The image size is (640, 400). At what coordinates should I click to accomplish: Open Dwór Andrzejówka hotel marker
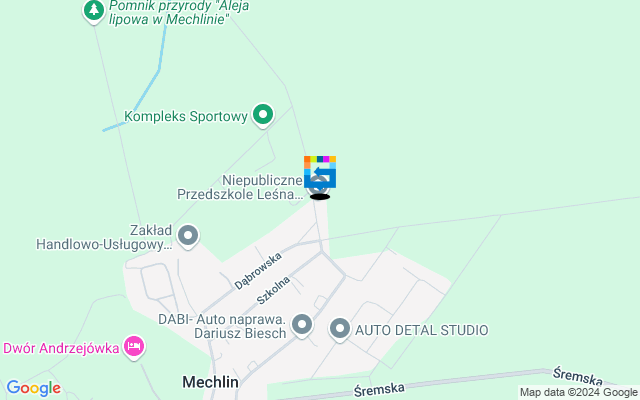click(x=134, y=347)
